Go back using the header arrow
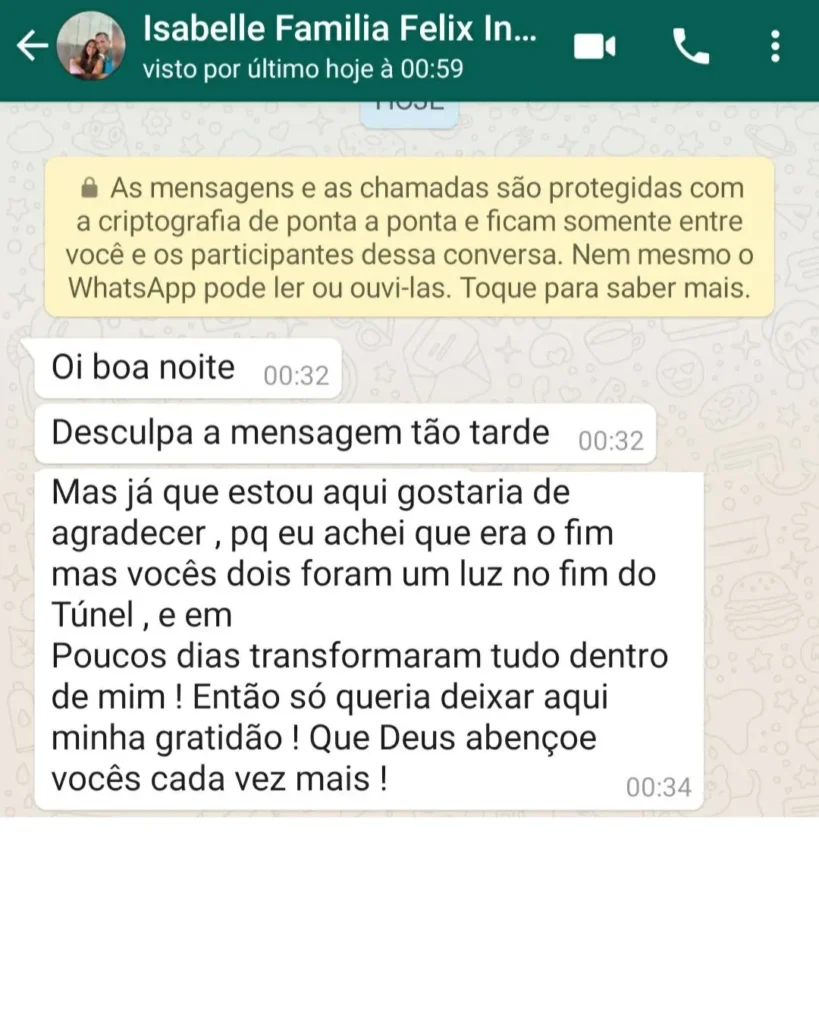The image size is (819, 1024). [31, 46]
